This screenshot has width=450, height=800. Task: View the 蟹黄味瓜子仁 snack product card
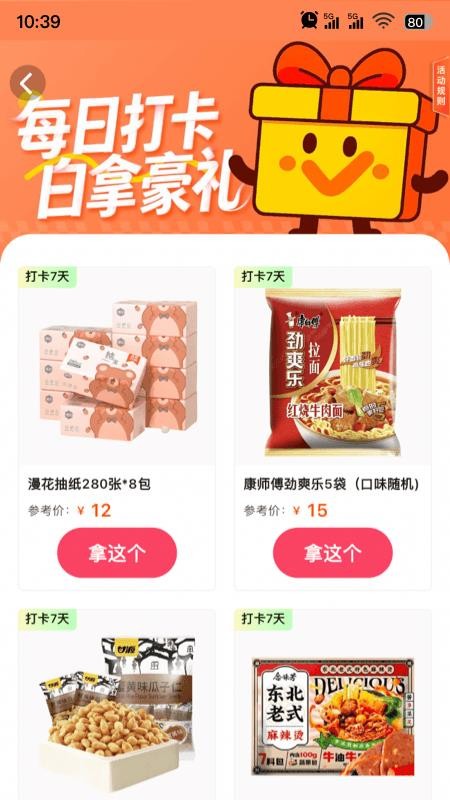pos(117,704)
